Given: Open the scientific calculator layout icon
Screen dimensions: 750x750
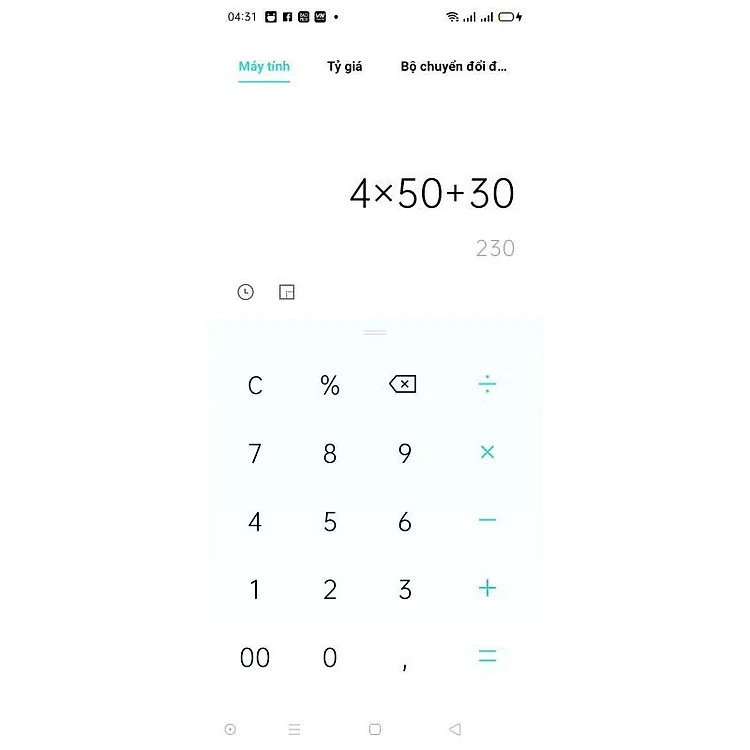Looking at the screenshot, I should (x=287, y=292).
